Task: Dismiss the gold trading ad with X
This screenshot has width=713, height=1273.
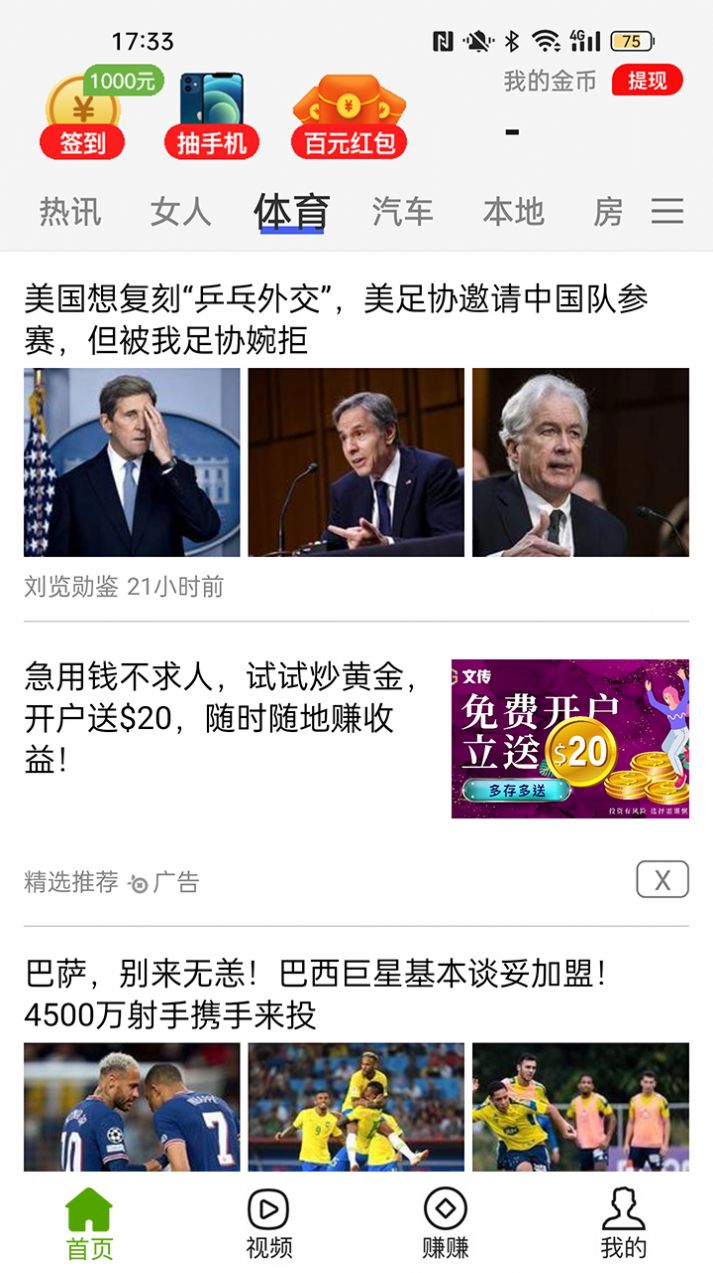Action: (662, 879)
